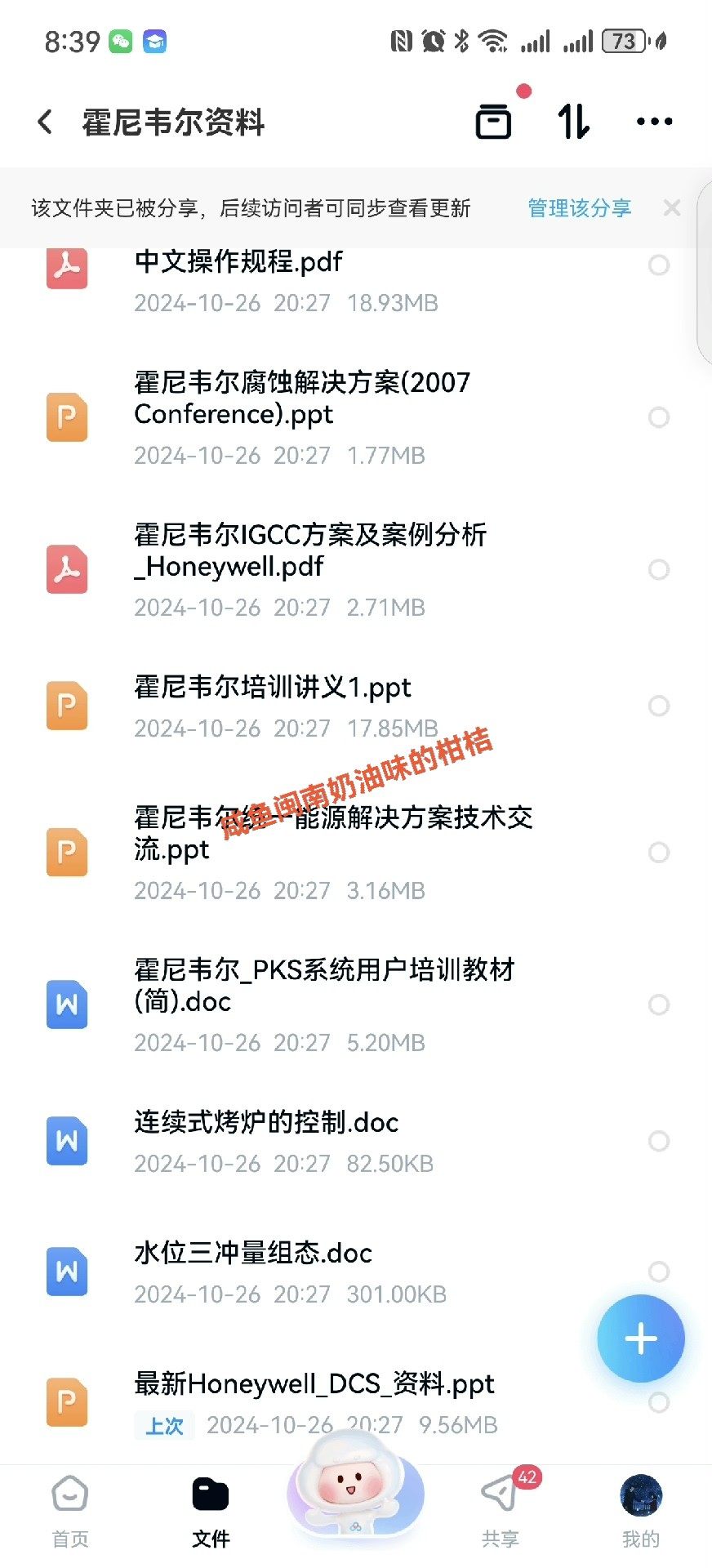The width and height of the screenshot is (712, 1568).
Task: Dismiss the folder shared banner
Action: [672, 208]
